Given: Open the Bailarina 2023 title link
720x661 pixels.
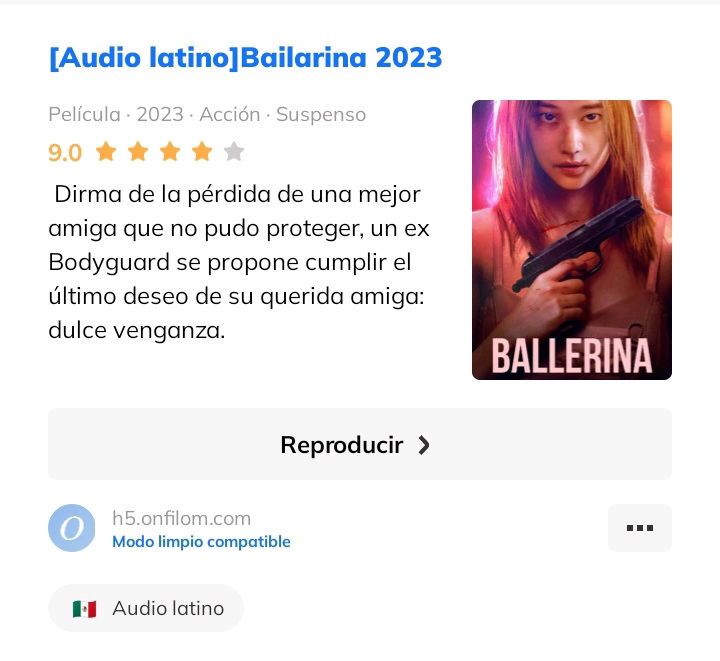Looking at the screenshot, I should (x=245, y=57).
